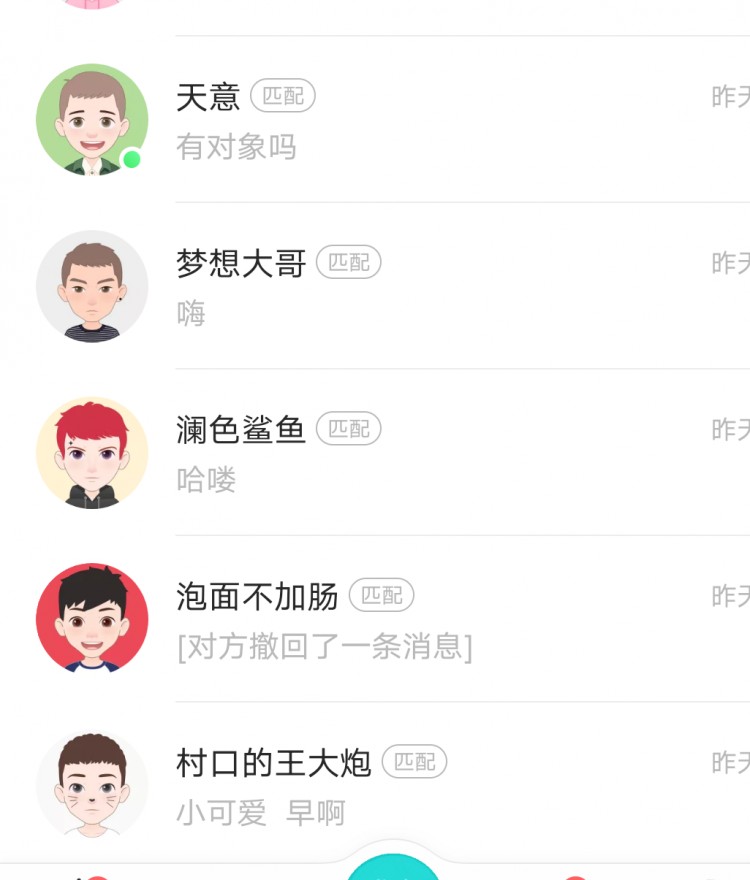Open 泡面不加肠's avatar
This screenshot has height=880, width=750.
[x=92, y=618]
